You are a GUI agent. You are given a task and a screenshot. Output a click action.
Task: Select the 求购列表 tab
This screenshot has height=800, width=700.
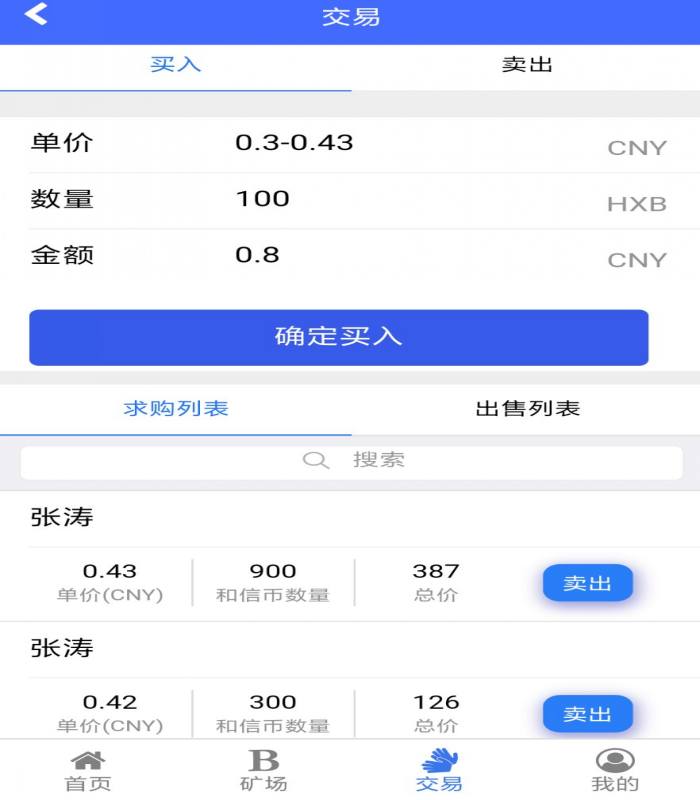click(x=175, y=409)
